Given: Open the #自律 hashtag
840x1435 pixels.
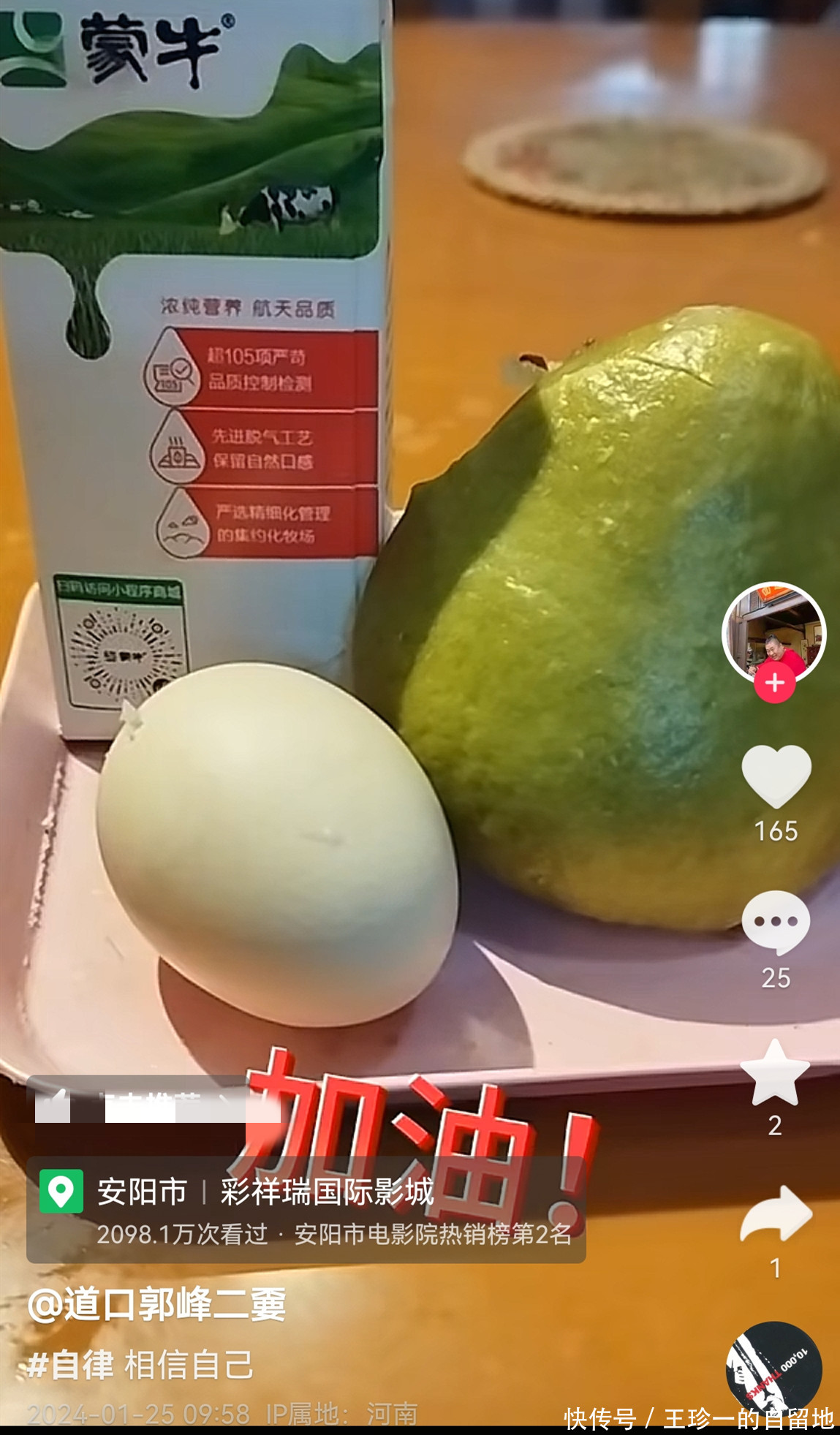Looking at the screenshot, I should [x=70, y=1365].
